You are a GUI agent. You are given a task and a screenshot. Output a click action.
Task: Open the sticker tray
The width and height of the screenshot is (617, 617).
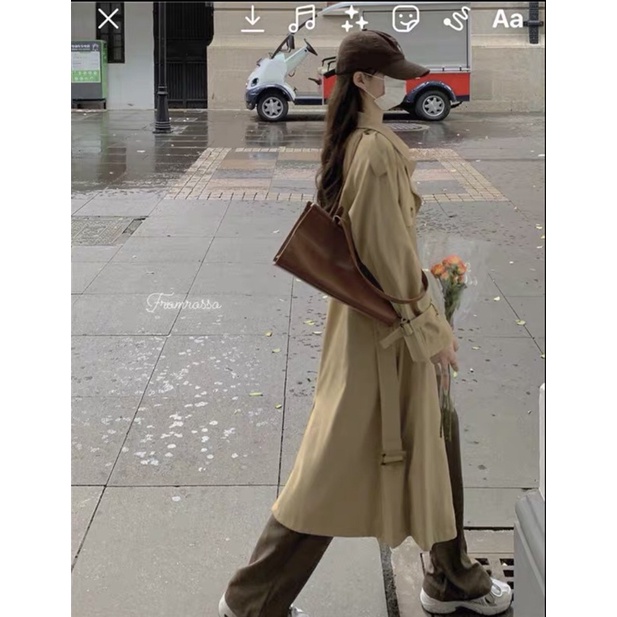(405, 18)
